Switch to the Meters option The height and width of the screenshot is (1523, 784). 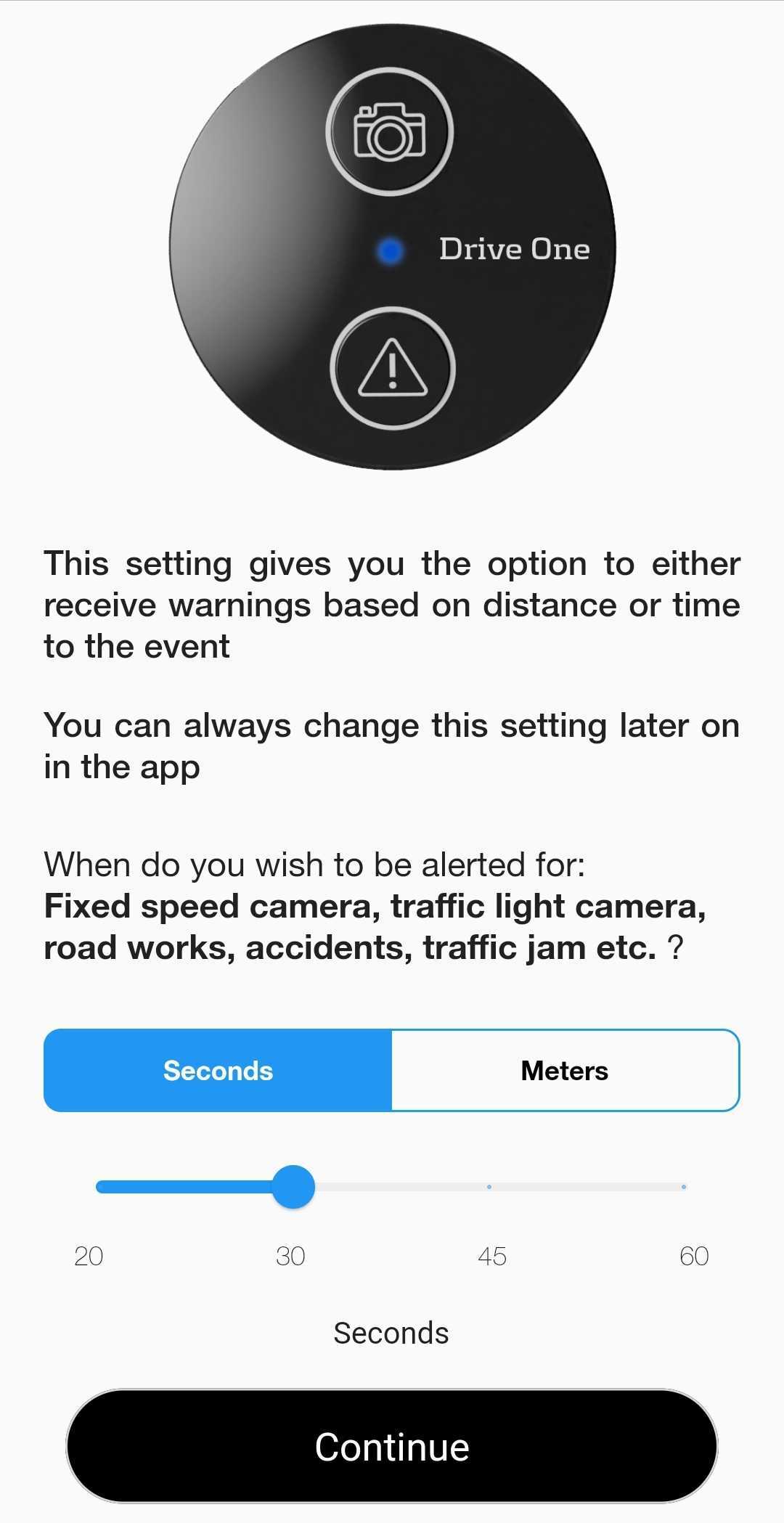pyautogui.click(x=565, y=1071)
